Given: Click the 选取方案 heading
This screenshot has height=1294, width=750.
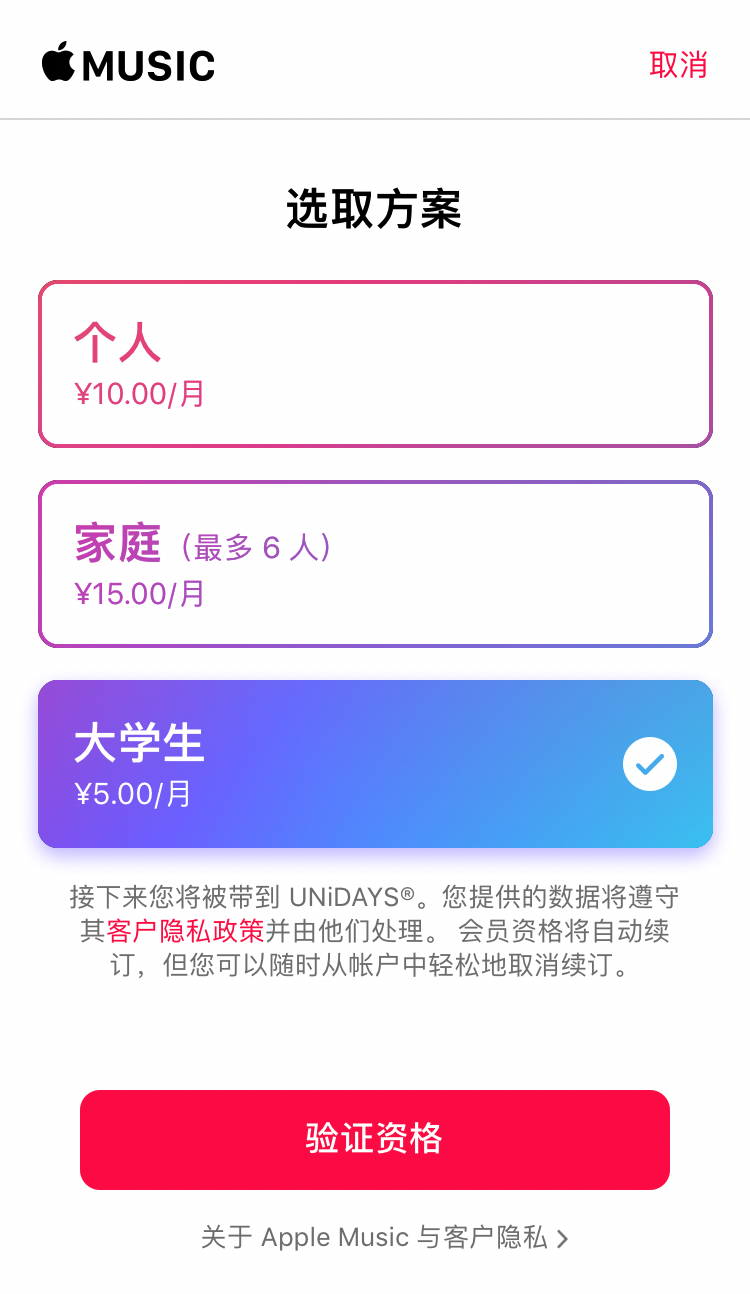Looking at the screenshot, I should (375, 207).
